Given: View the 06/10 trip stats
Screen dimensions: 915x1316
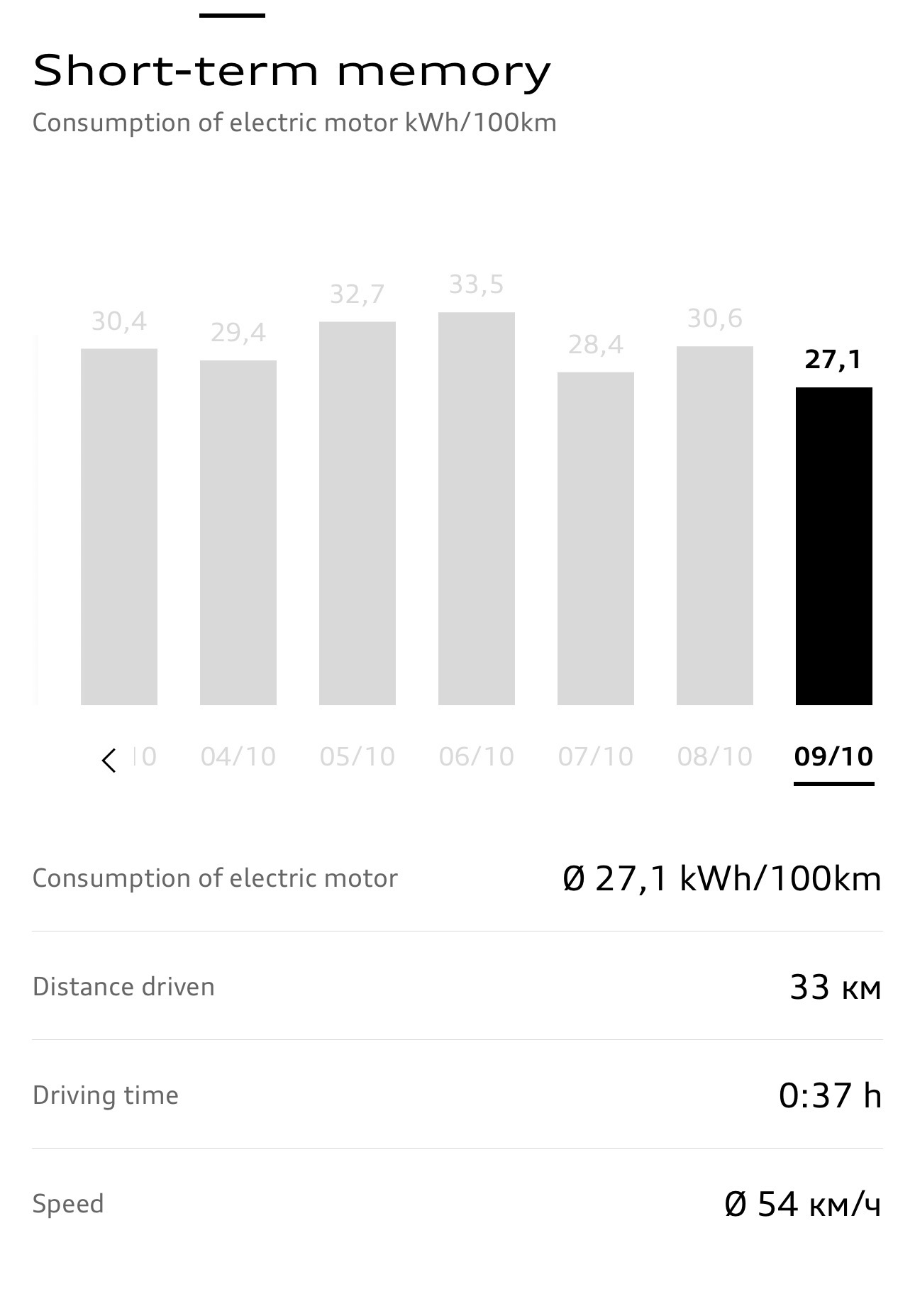Looking at the screenshot, I should click(477, 508).
